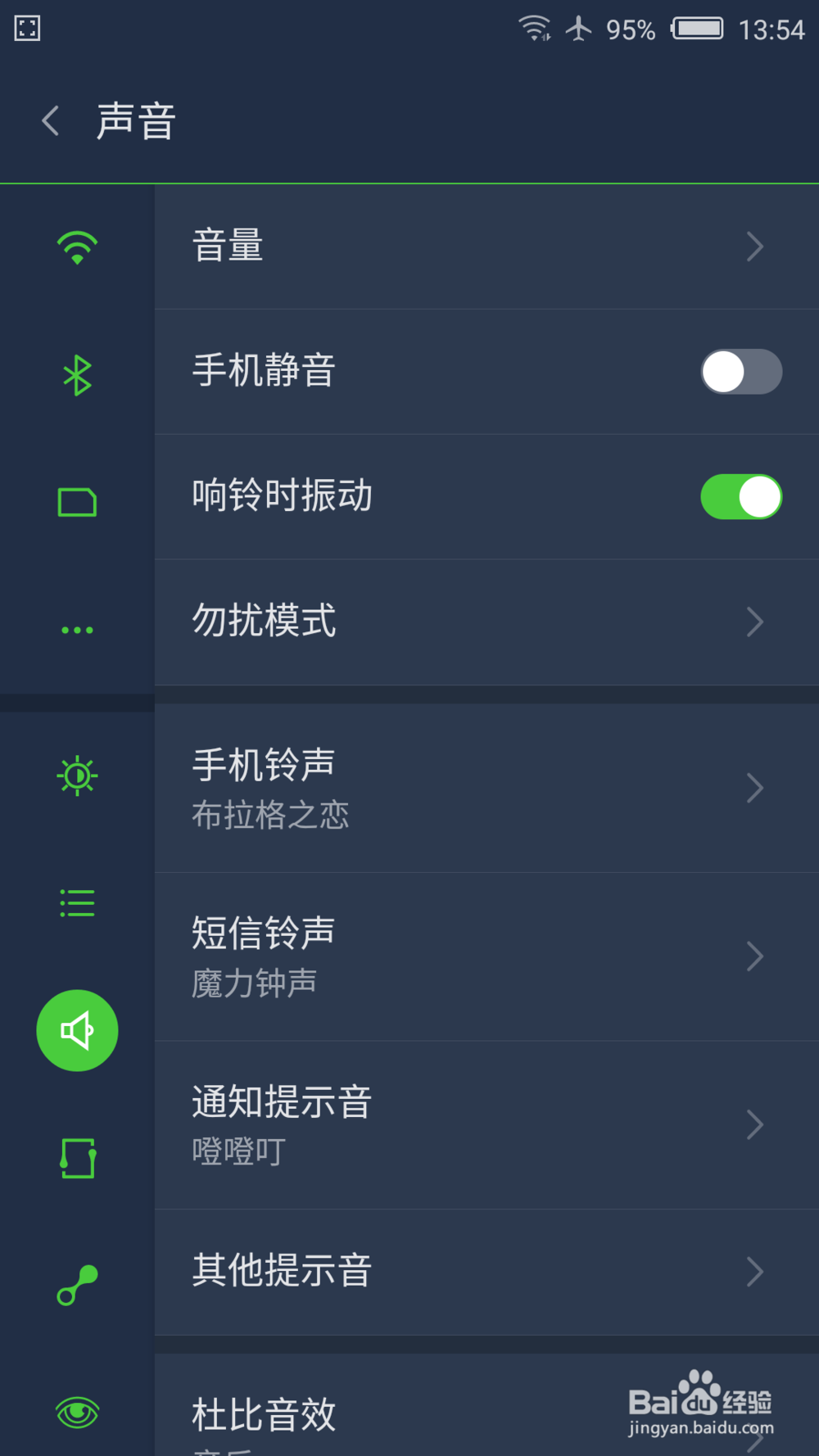
Task: Expand 音量 volume settings
Action: (486, 246)
